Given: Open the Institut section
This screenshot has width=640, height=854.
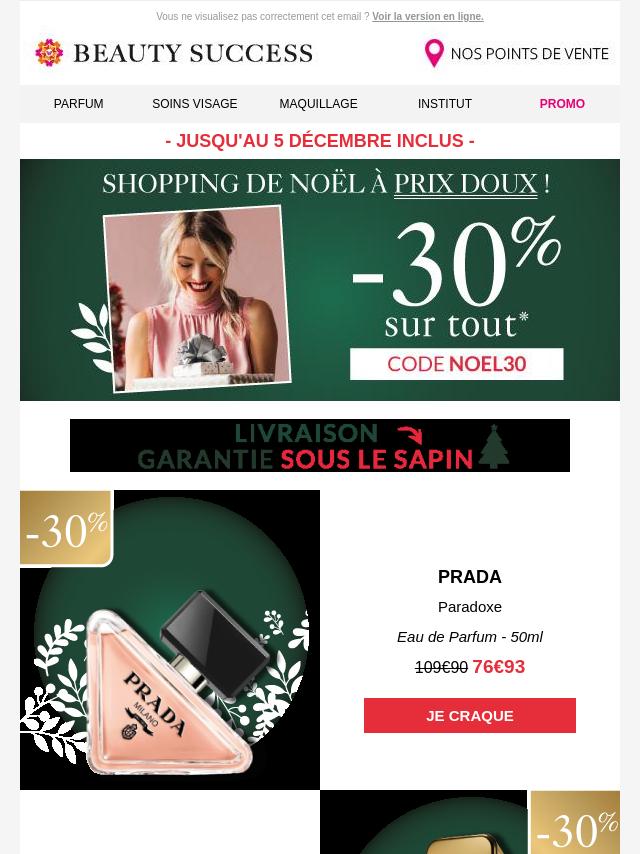Looking at the screenshot, I should [445, 104].
